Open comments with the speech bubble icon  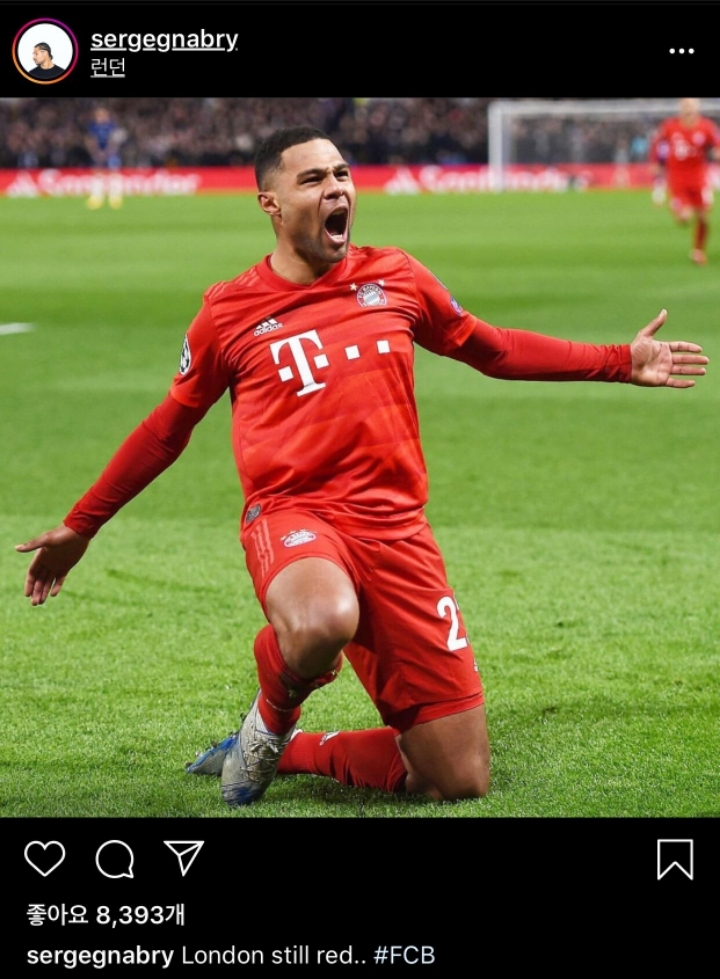pyautogui.click(x=115, y=859)
